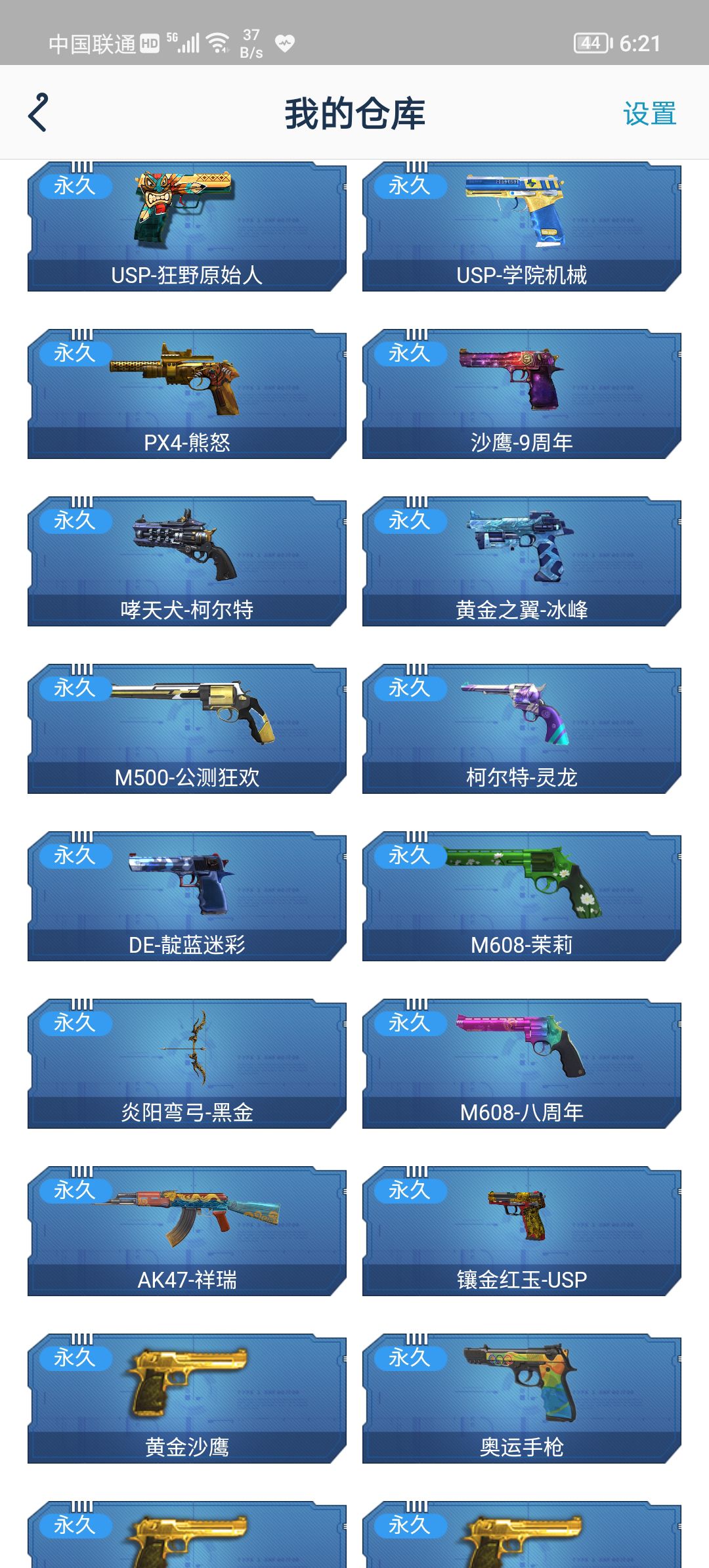Image resolution: width=709 pixels, height=1568 pixels.
Task: Open the USP-狂野原始人 weapon card
Action: point(187,227)
